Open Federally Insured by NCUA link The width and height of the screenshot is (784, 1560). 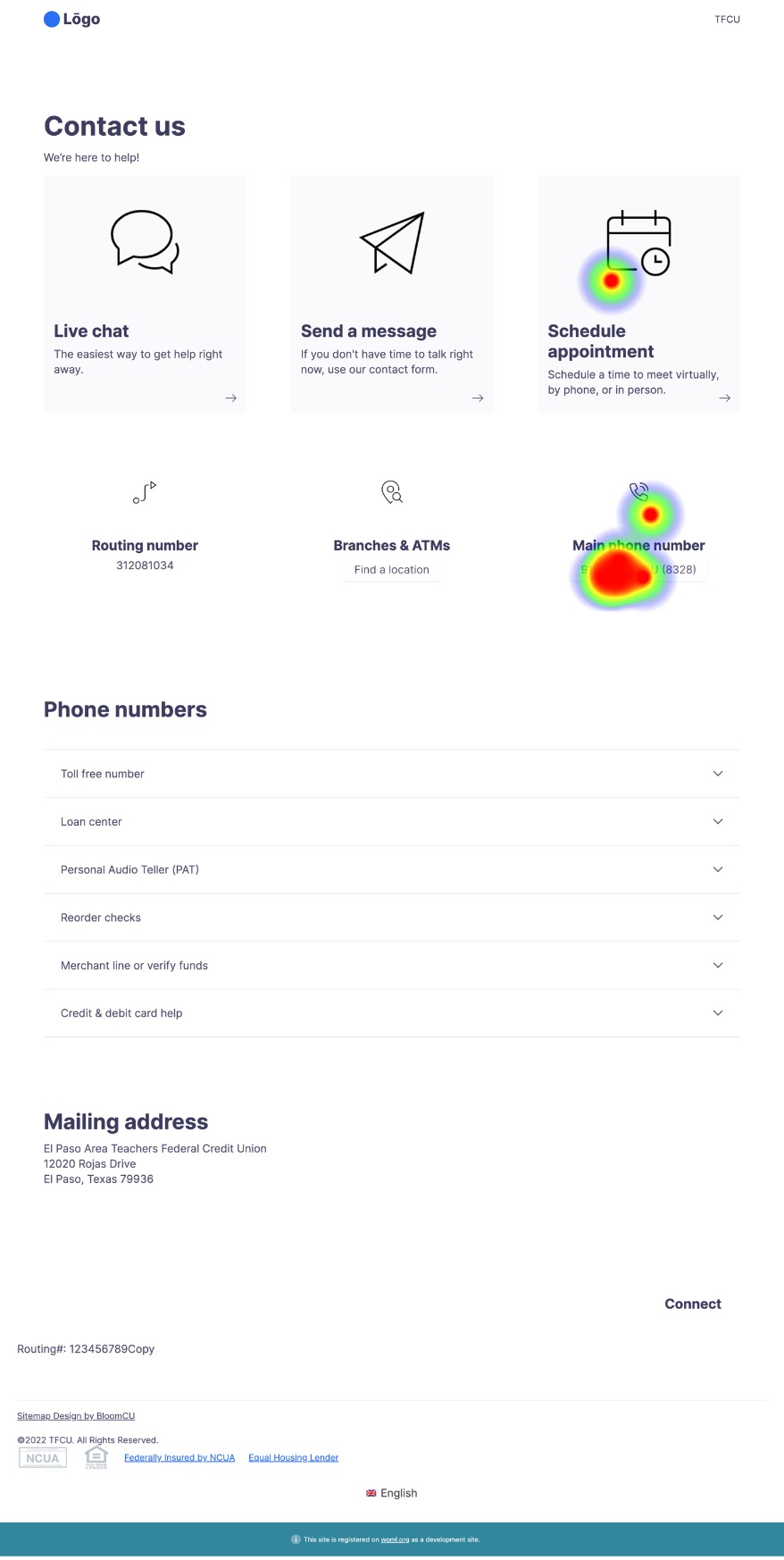179,1458
